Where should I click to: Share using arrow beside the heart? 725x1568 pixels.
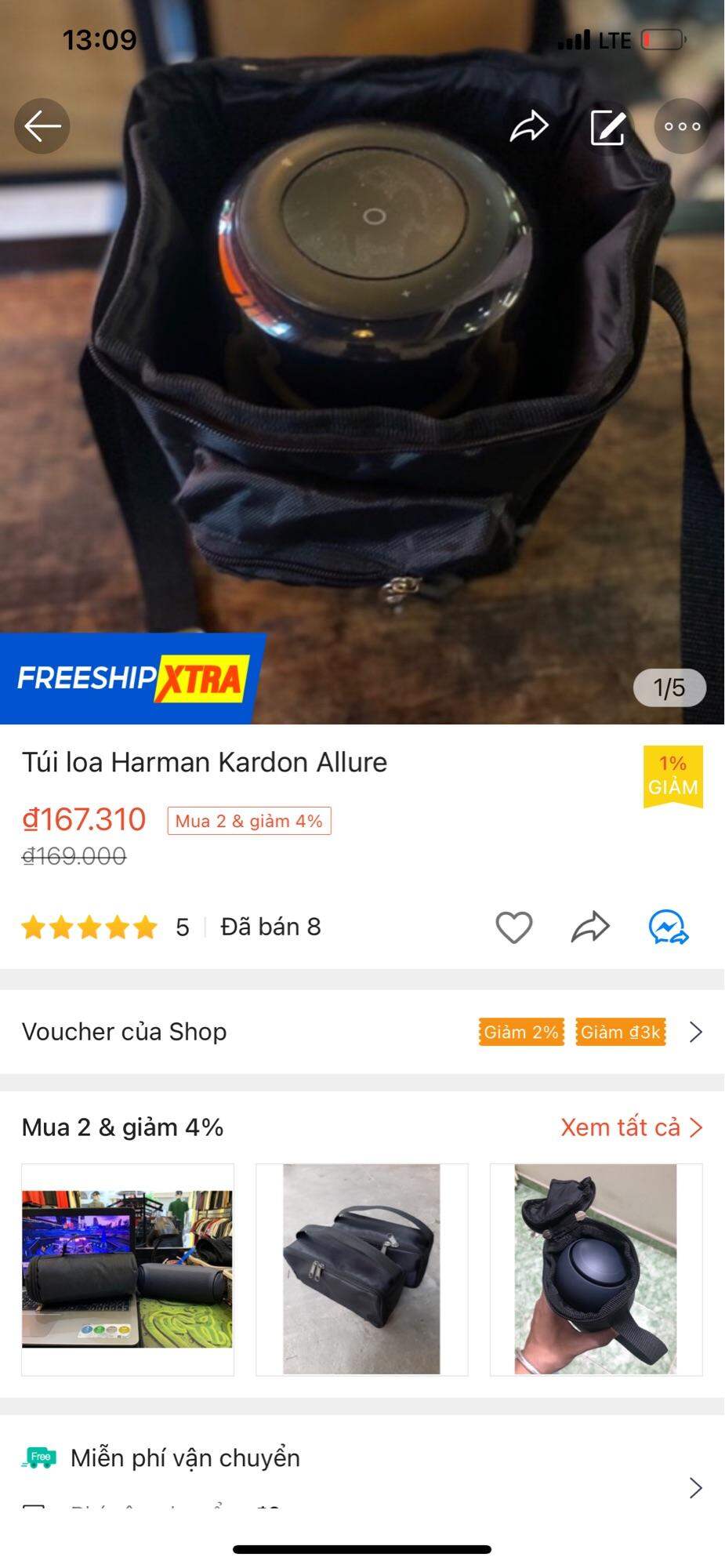[590, 927]
